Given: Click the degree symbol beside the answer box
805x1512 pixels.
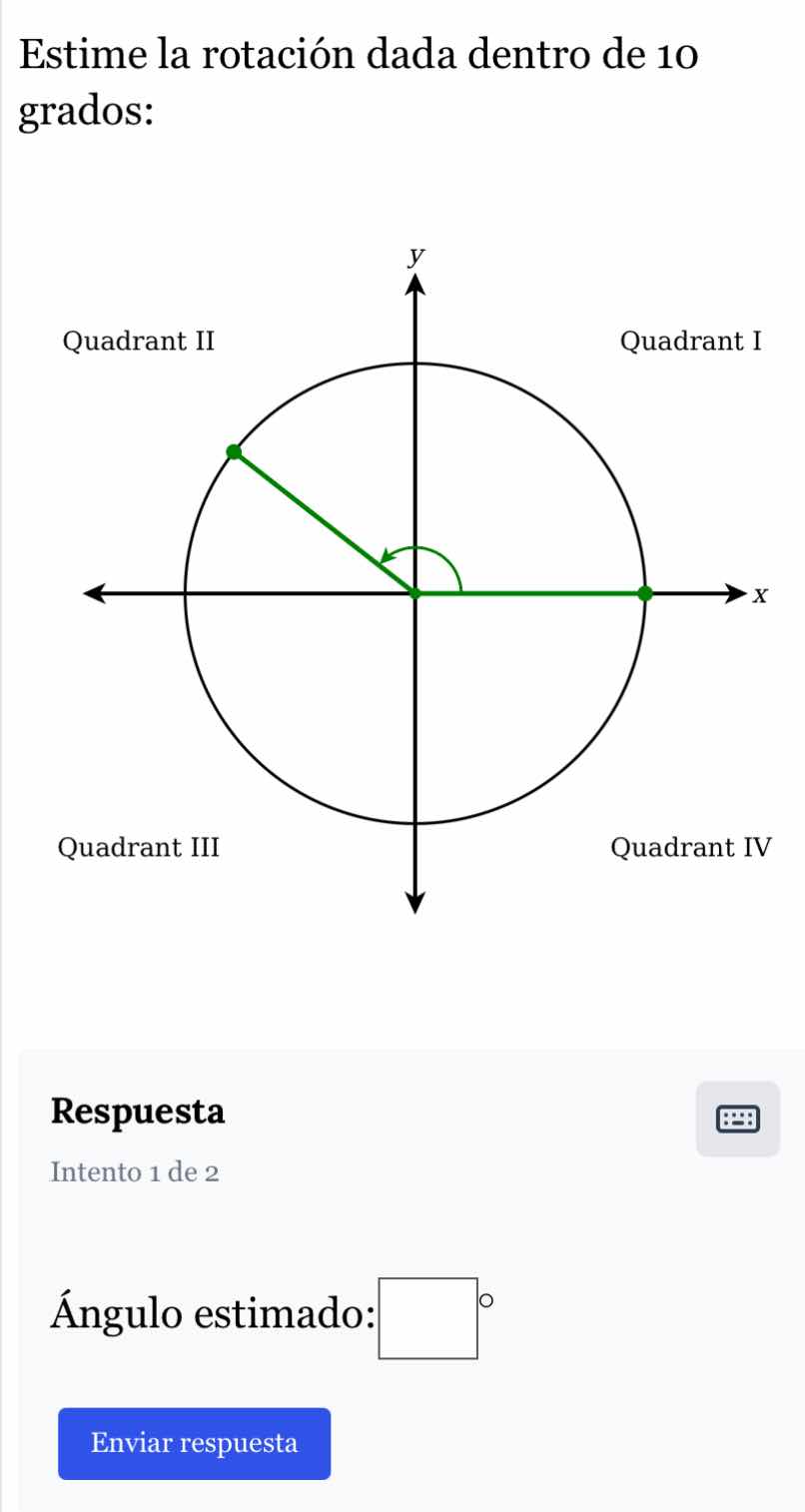Looking at the screenshot, I should coord(484,1302).
